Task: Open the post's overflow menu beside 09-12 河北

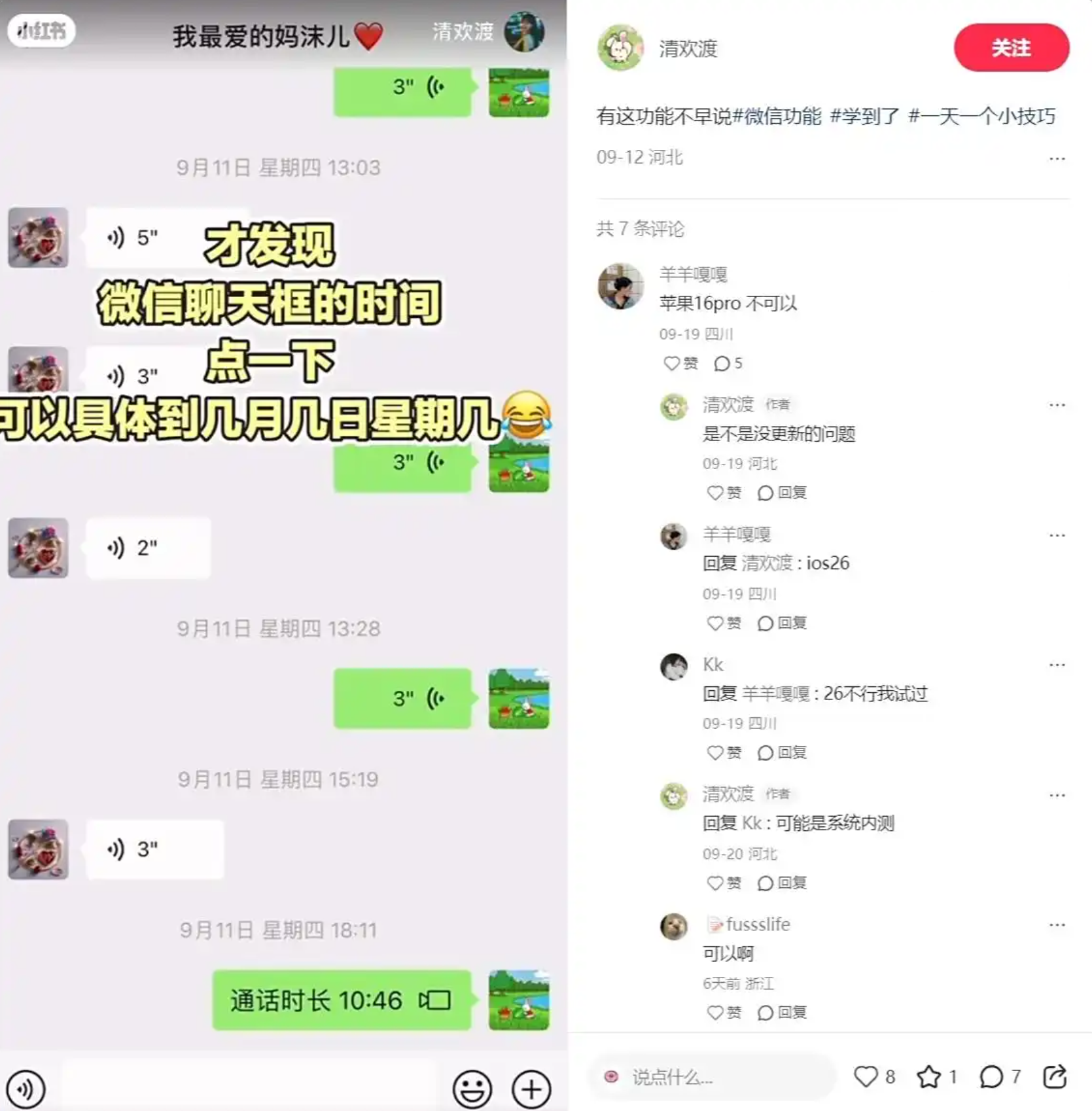Action: 1057,158
